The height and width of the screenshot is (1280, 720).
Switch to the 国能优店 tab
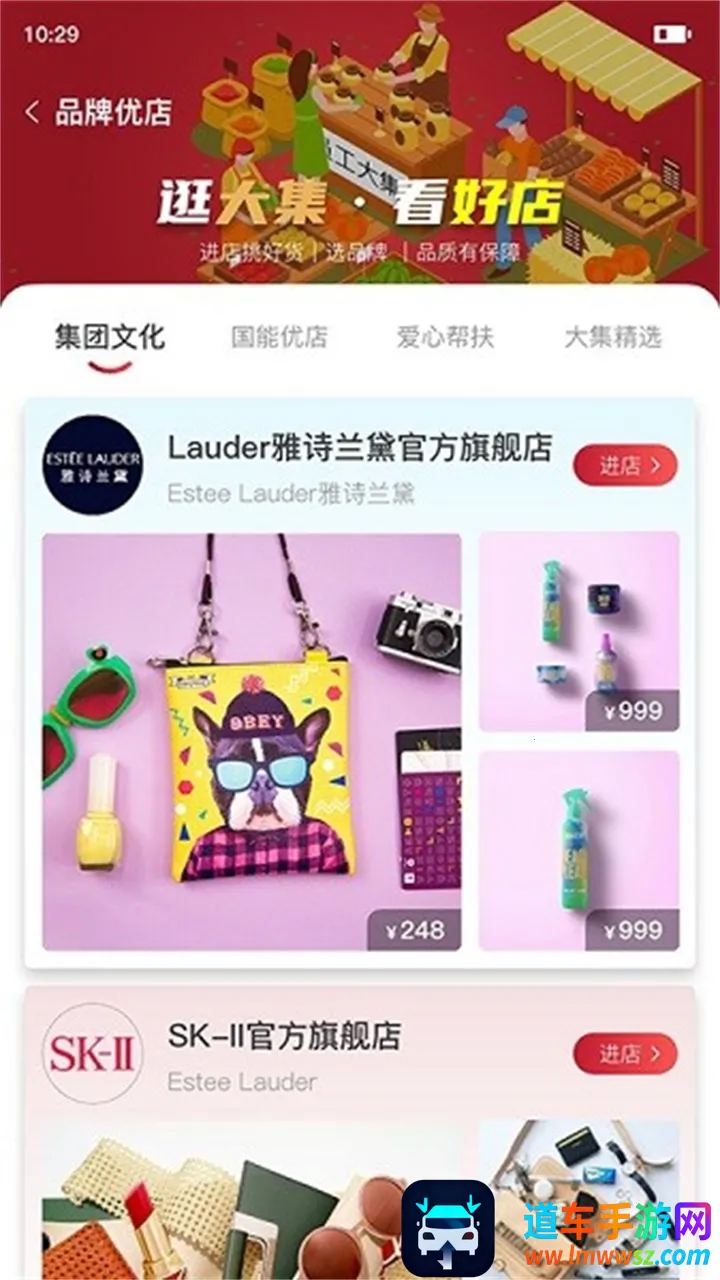pyautogui.click(x=279, y=338)
